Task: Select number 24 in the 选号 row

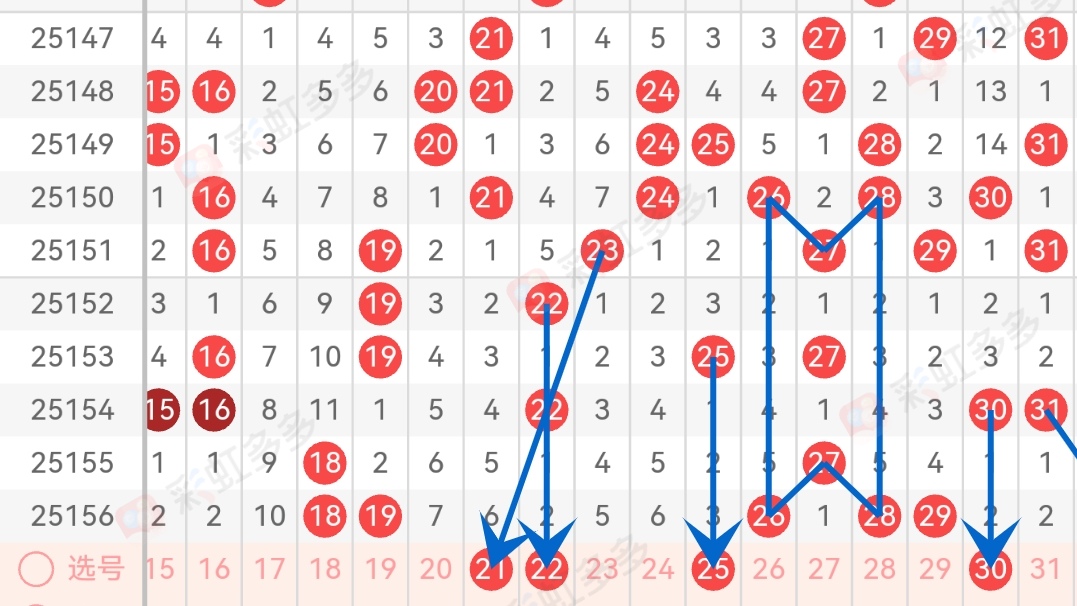Action: (x=657, y=569)
